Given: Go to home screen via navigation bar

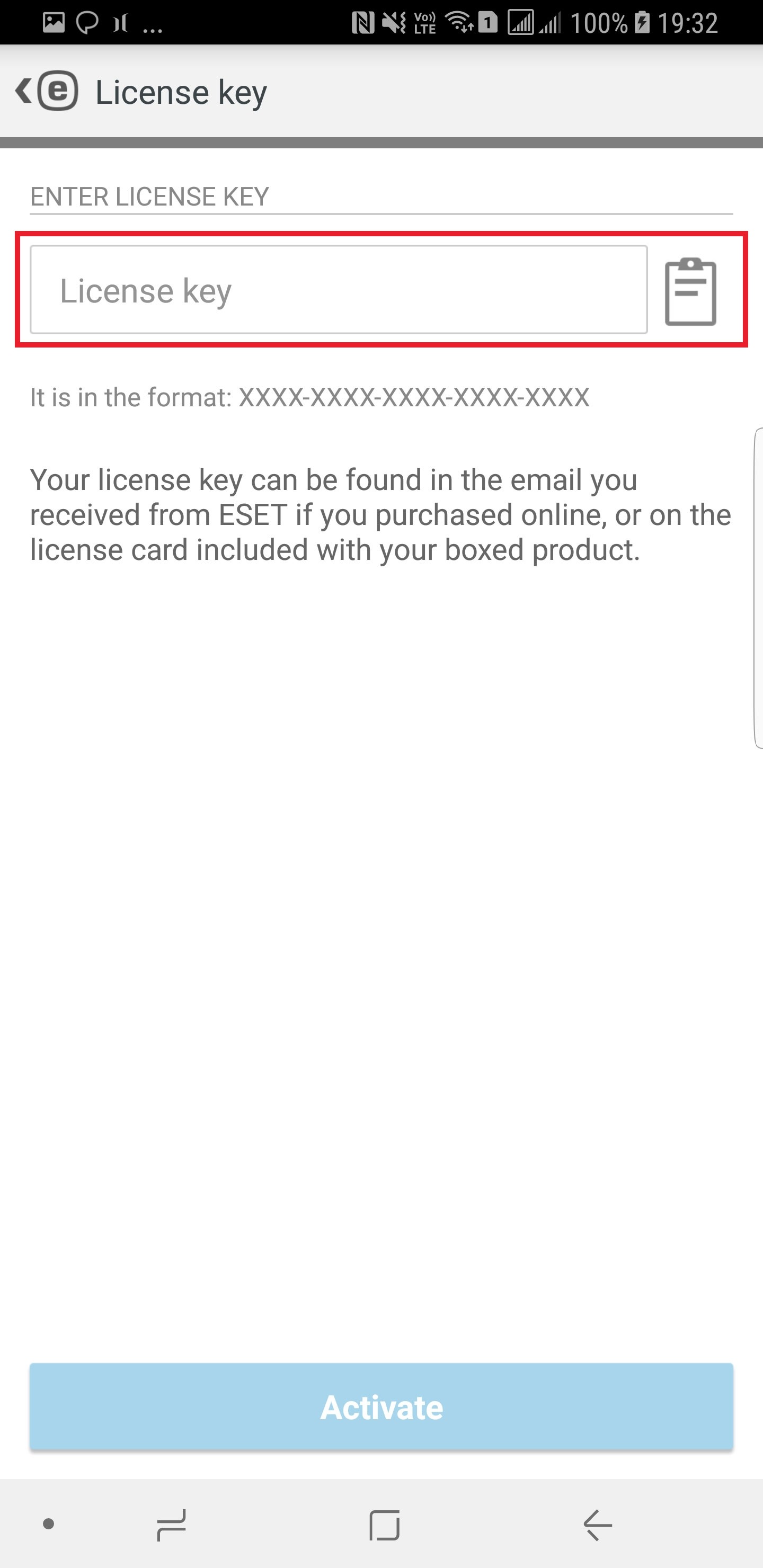Looking at the screenshot, I should click(384, 1525).
